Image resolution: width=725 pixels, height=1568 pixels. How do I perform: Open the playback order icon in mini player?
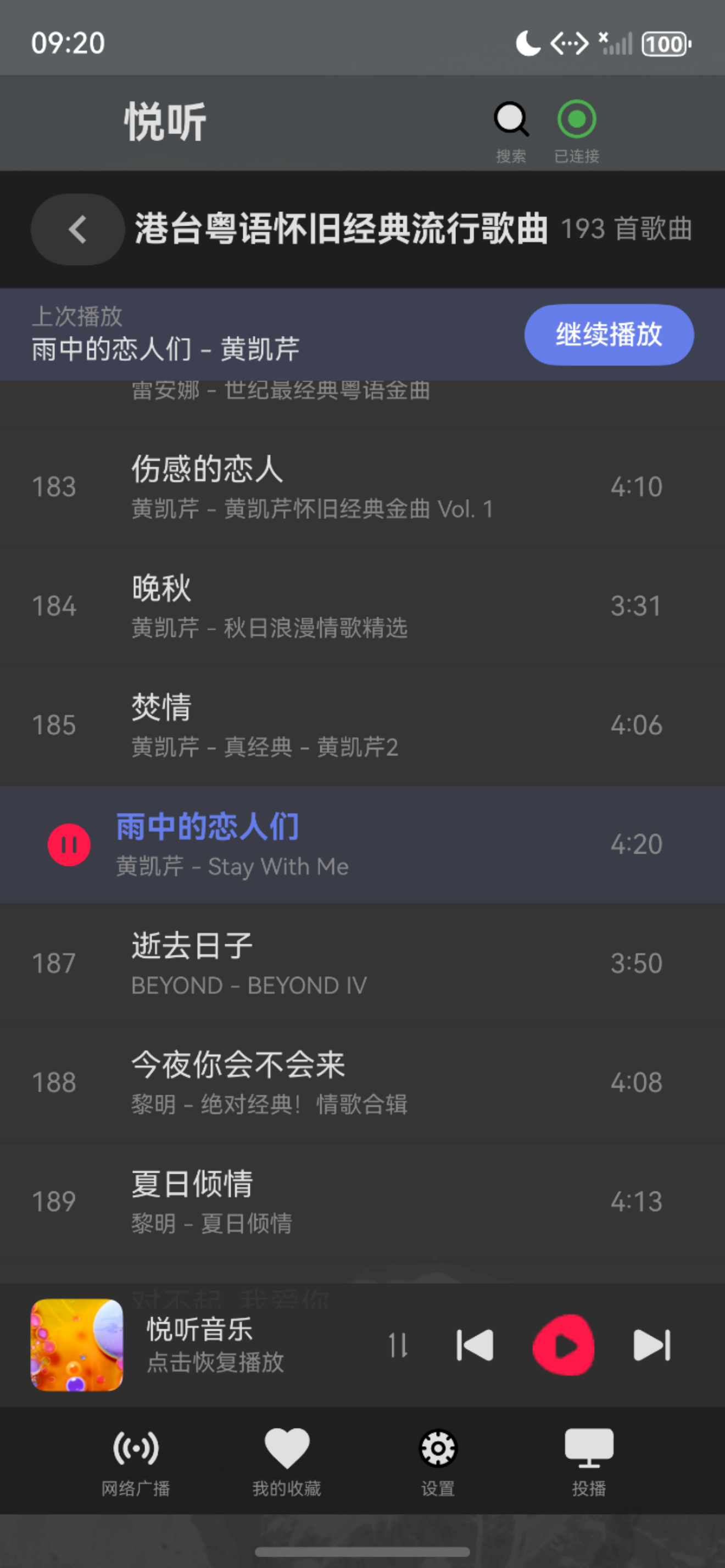tap(399, 1346)
